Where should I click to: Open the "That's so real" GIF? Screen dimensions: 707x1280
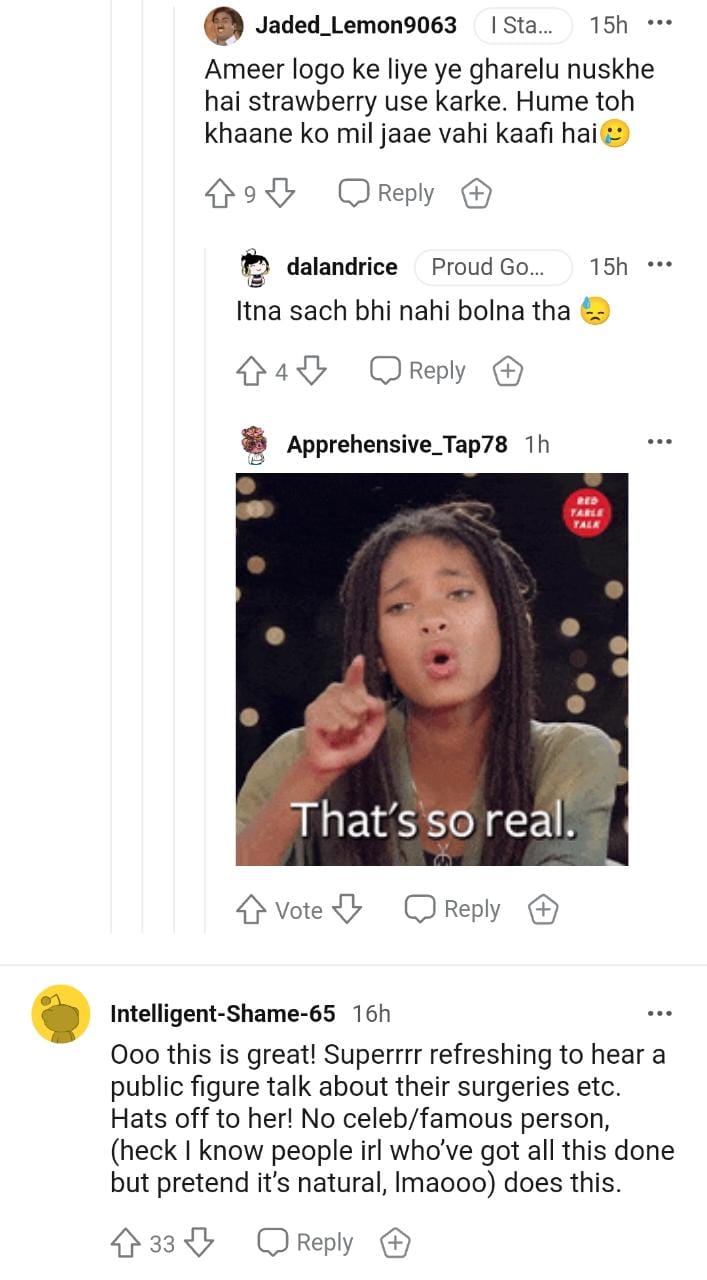(x=432, y=669)
